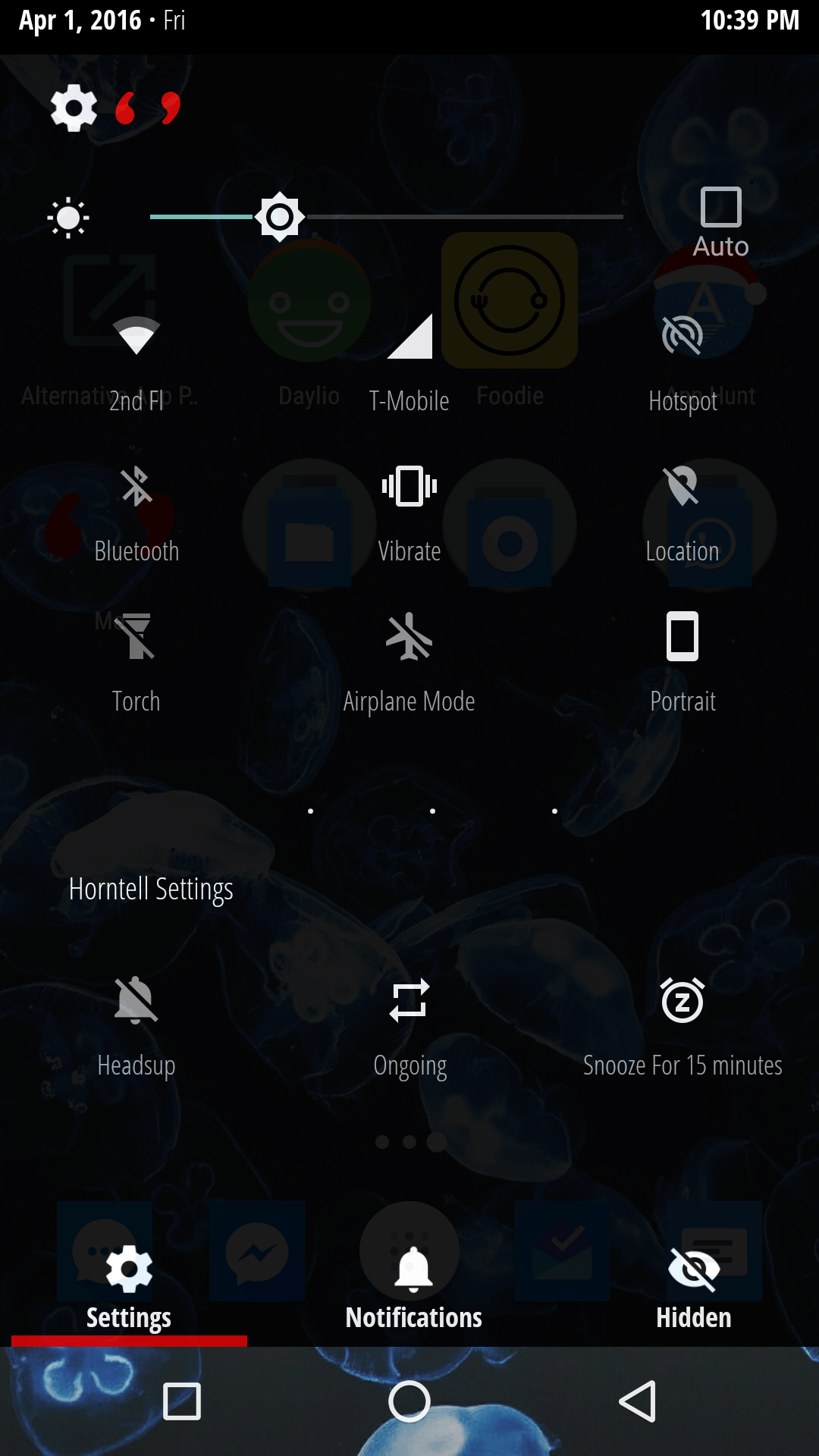Screen dimensions: 819x1456
Task: Toggle Headsup notifications
Action: click(x=136, y=1028)
